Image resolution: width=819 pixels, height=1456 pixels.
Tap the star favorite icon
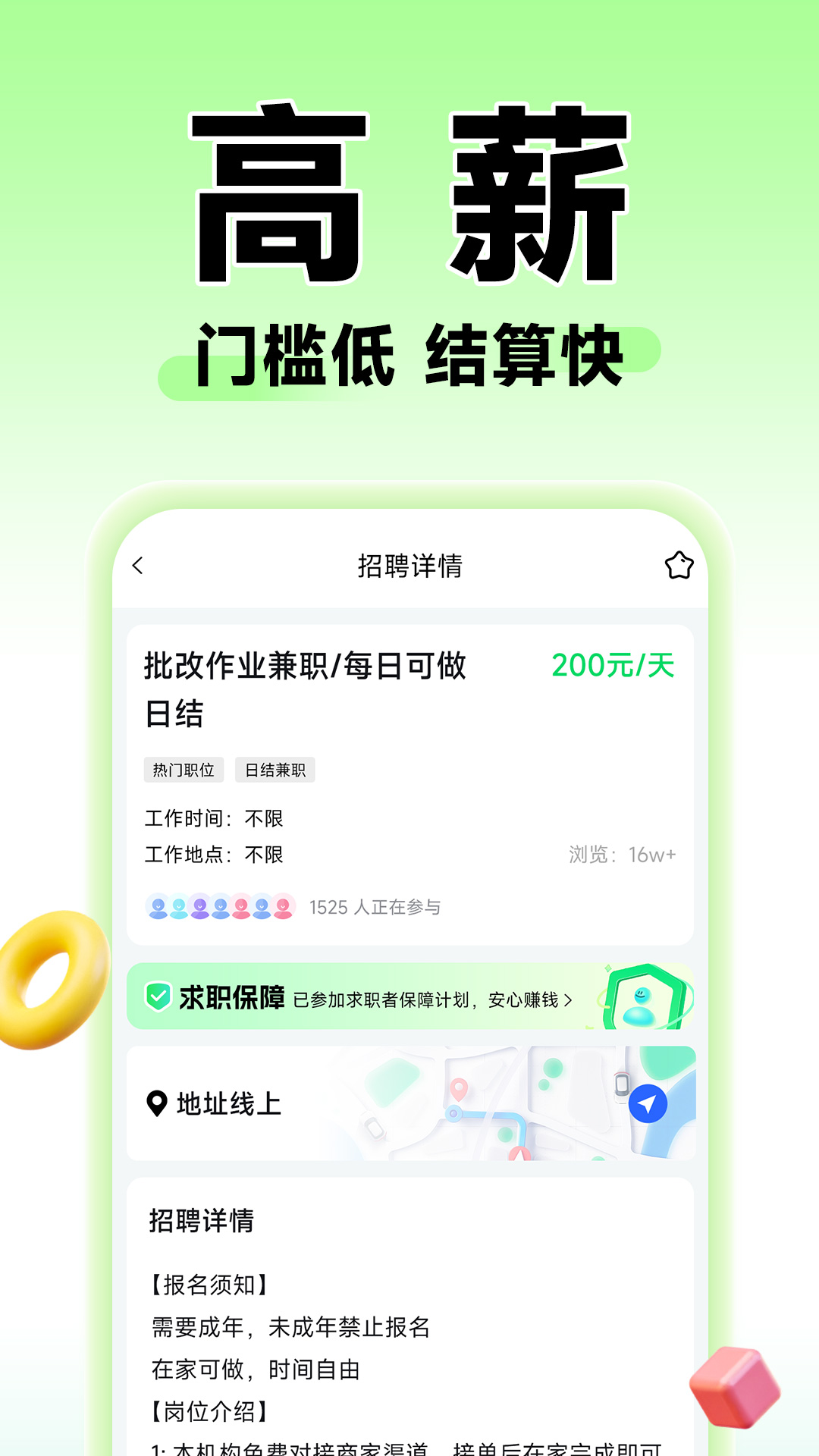point(680,564)
